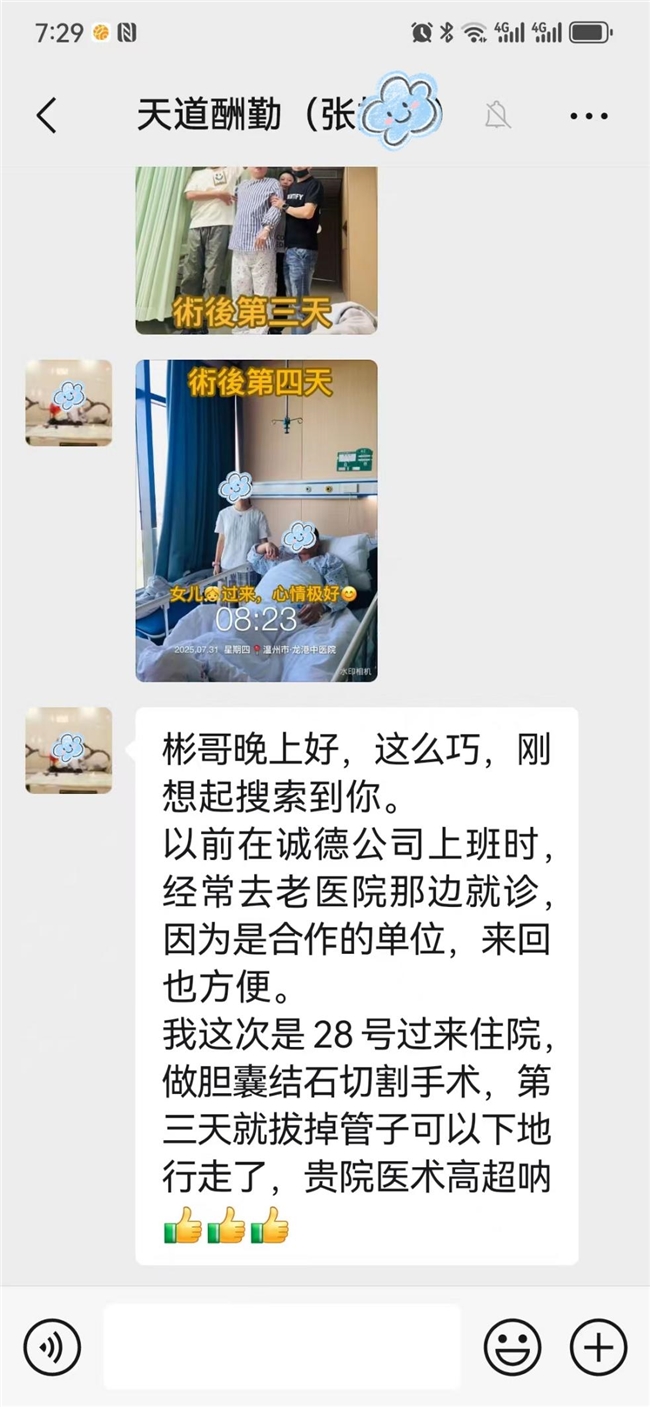The height and width of the screenshot is (1407, 650).
Task: Open sender avatar beside 術後第四天 photo
Action: pos(69,403)
